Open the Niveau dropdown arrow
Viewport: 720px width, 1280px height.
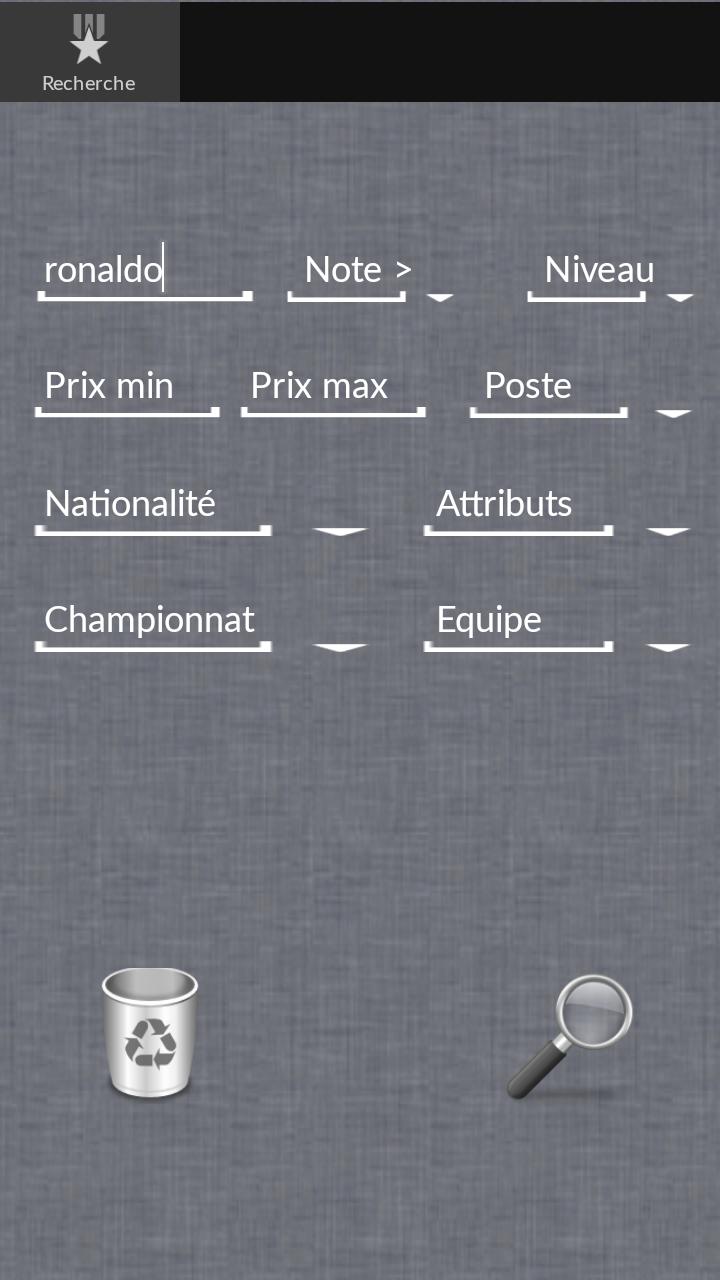pos(680,296)
